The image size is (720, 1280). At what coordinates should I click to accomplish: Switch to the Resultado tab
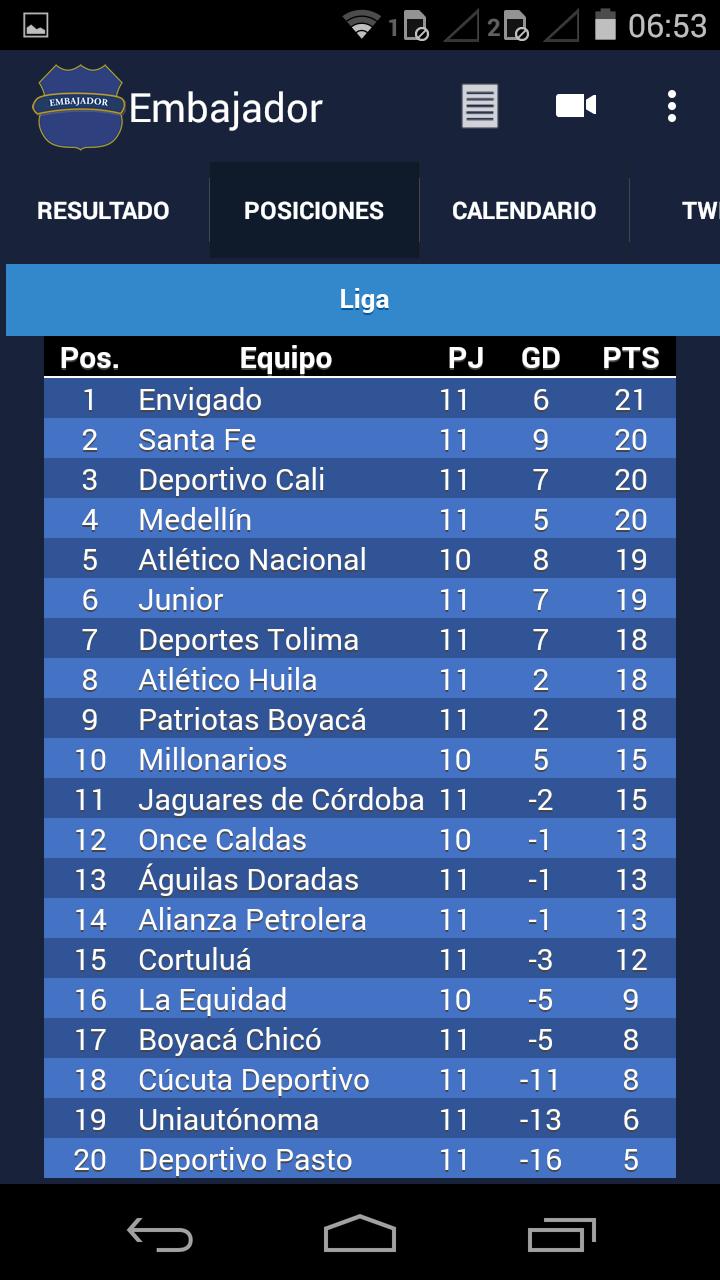[103, 211]
